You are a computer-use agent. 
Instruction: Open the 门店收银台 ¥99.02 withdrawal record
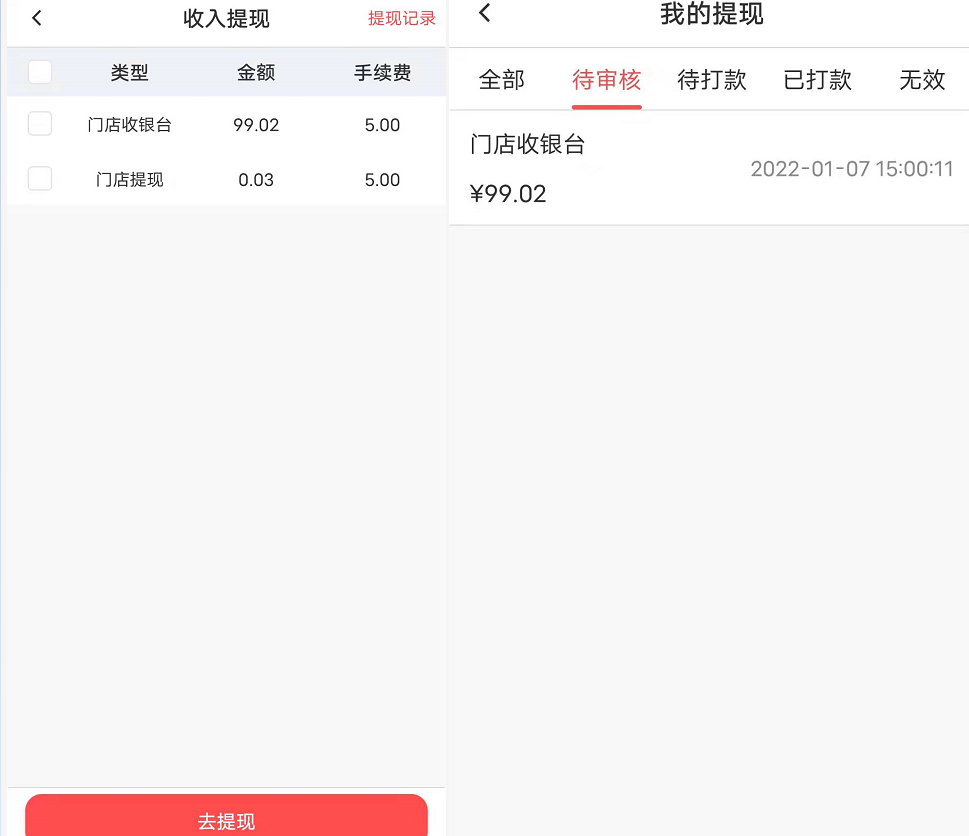[709, 168]
